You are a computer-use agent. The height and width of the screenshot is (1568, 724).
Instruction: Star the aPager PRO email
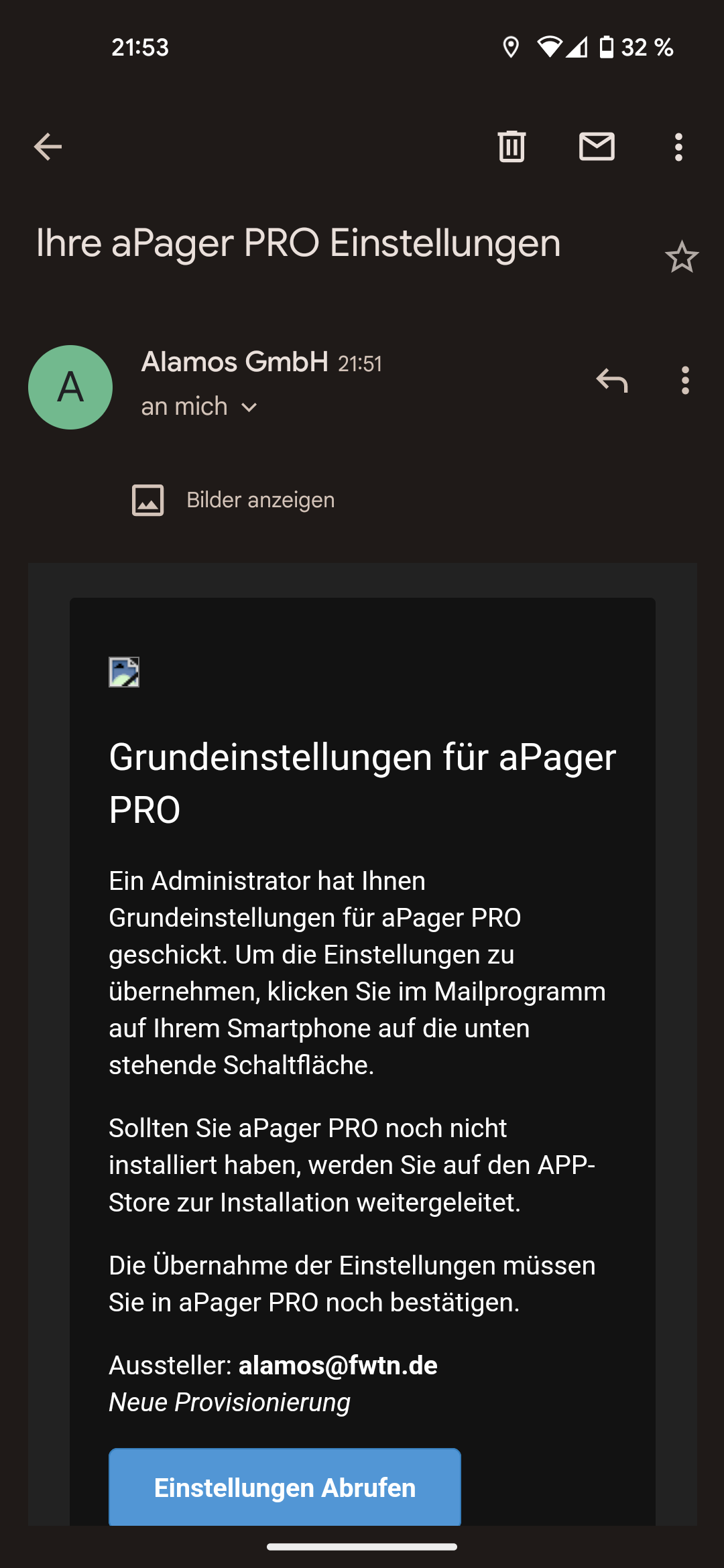pos(682,257)
